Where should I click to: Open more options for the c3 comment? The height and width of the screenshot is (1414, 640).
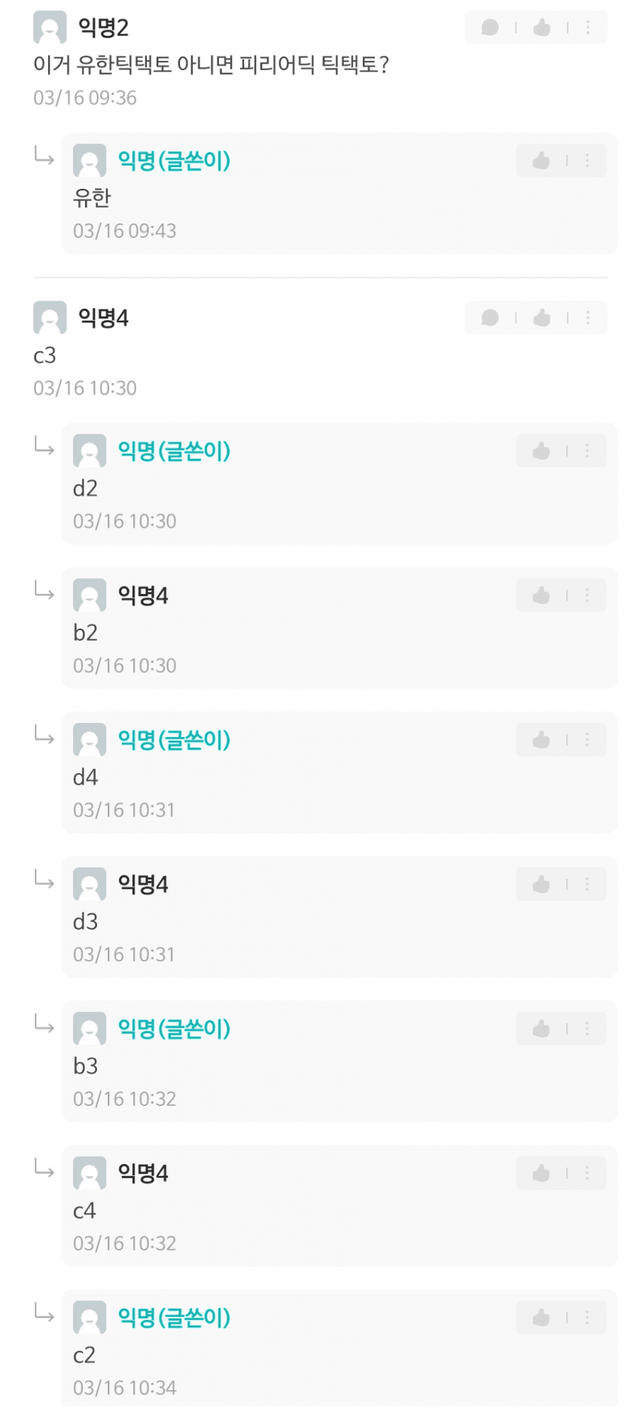click(x=588, y=318)
